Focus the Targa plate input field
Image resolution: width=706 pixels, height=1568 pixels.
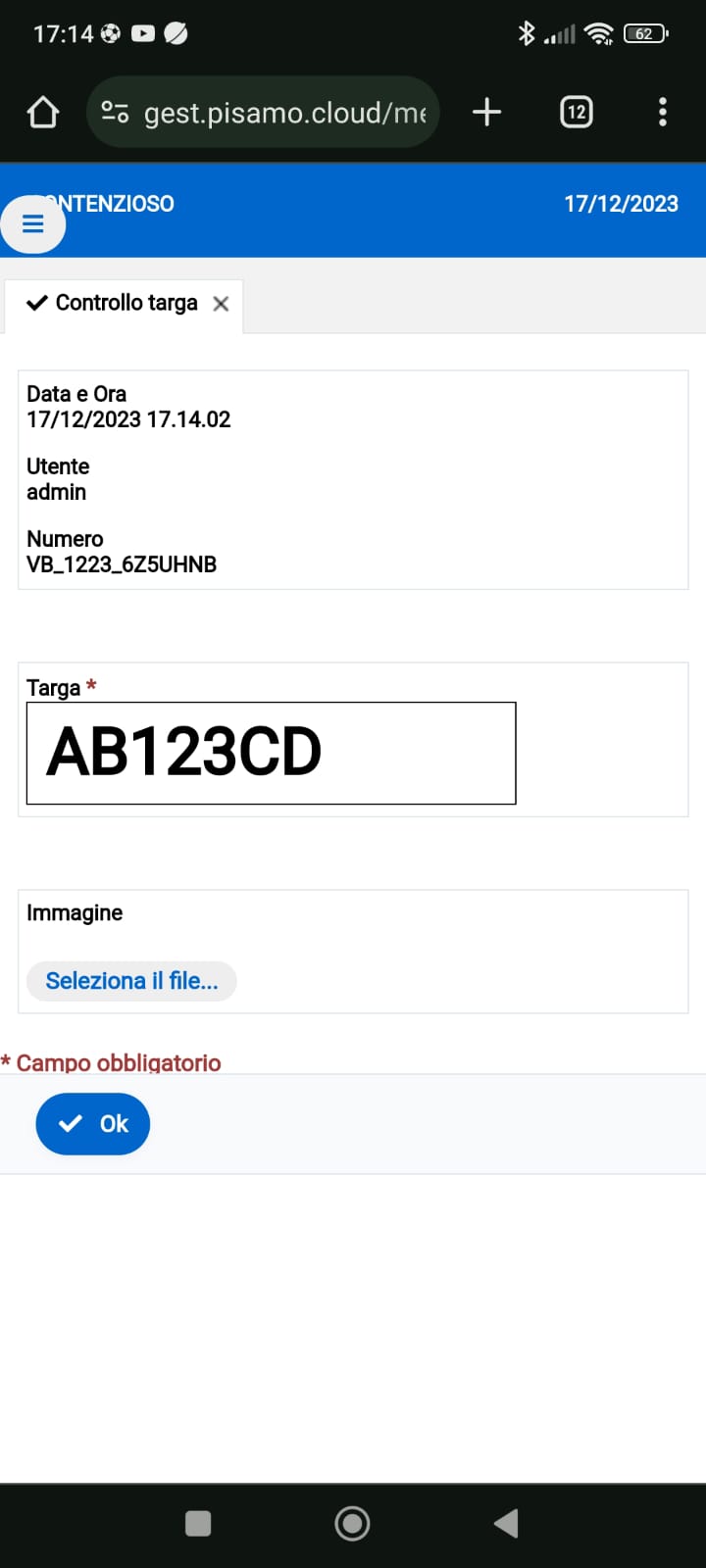pyautogui.click(x=271, y=753)
